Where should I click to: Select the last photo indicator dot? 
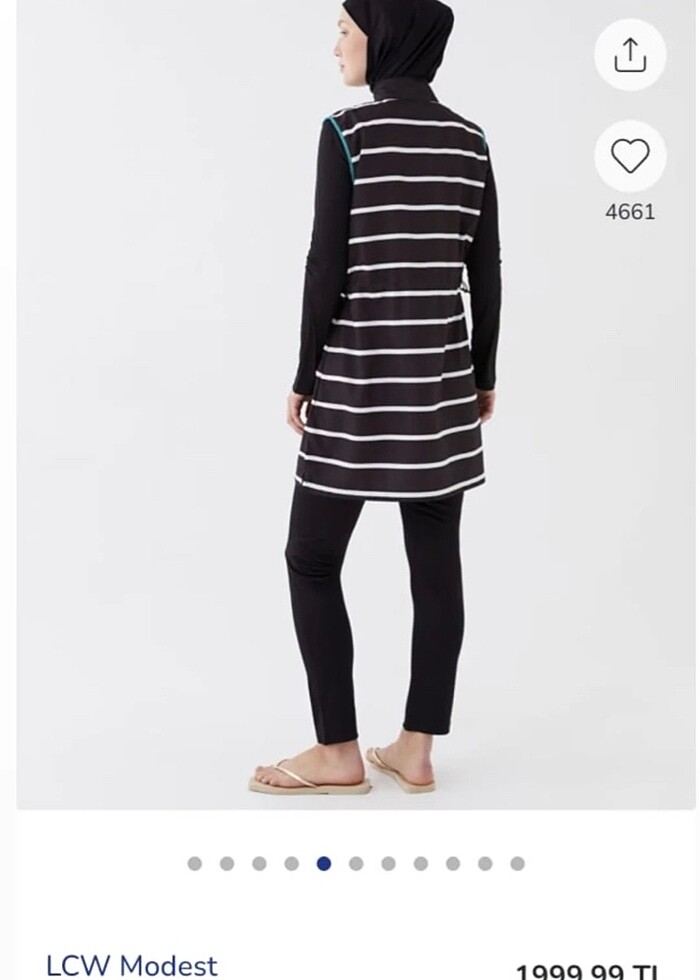(517, 863)
